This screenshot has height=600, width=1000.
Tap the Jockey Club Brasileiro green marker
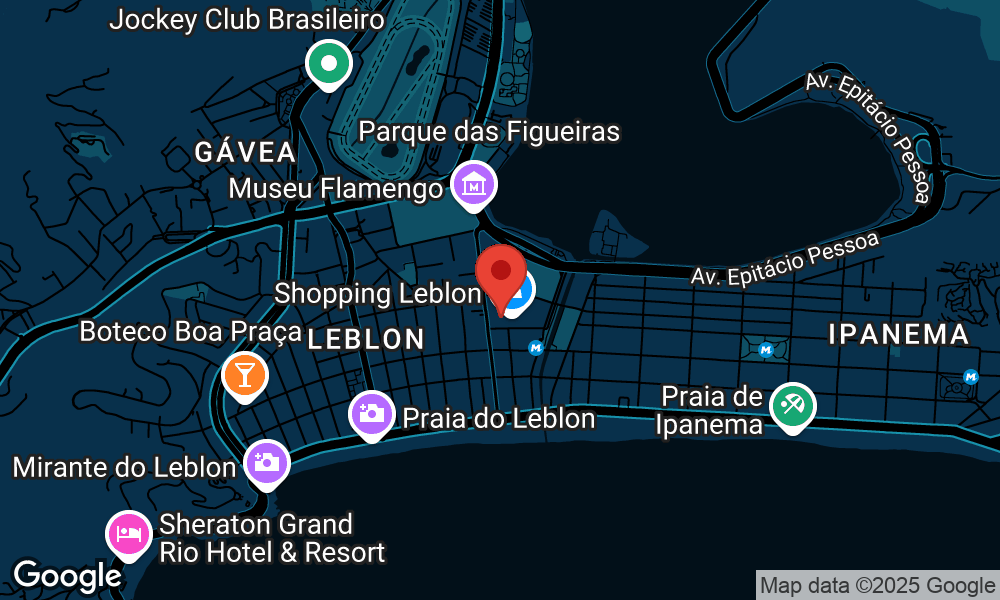(328, 64)
